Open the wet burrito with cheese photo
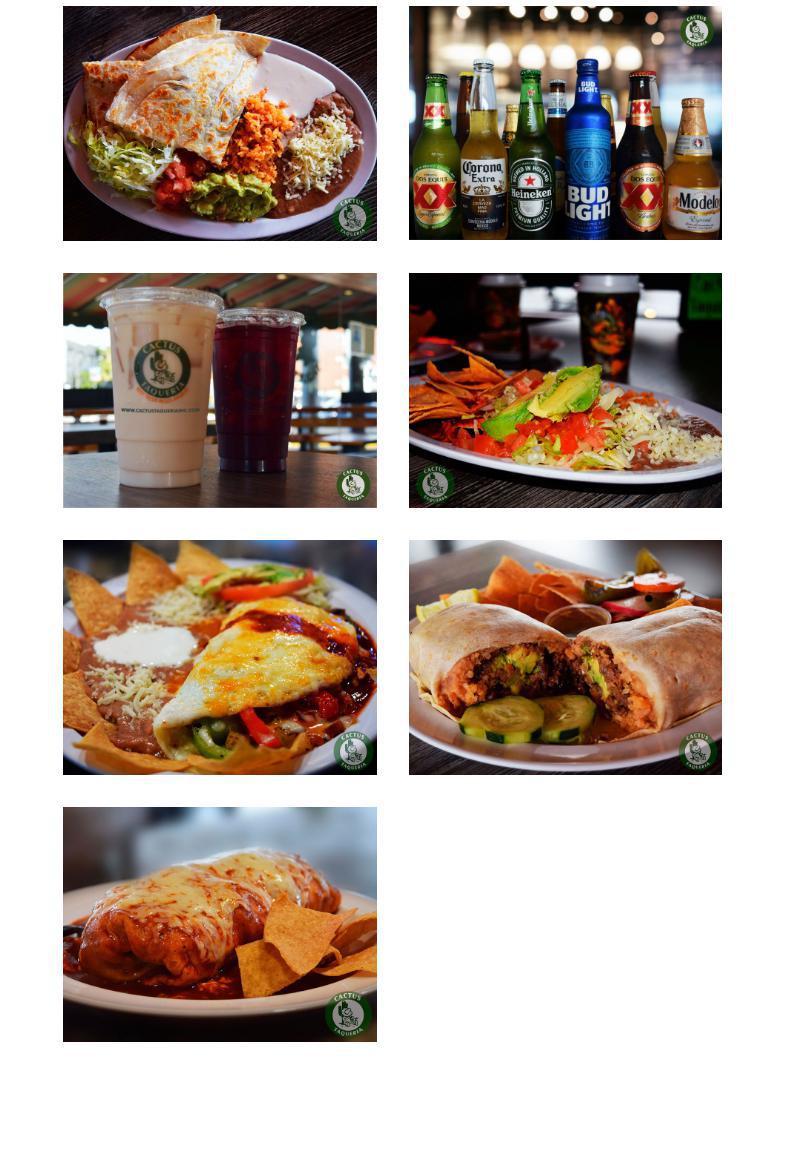Viewport: 785px width, 1176px height. click(219, 924)
